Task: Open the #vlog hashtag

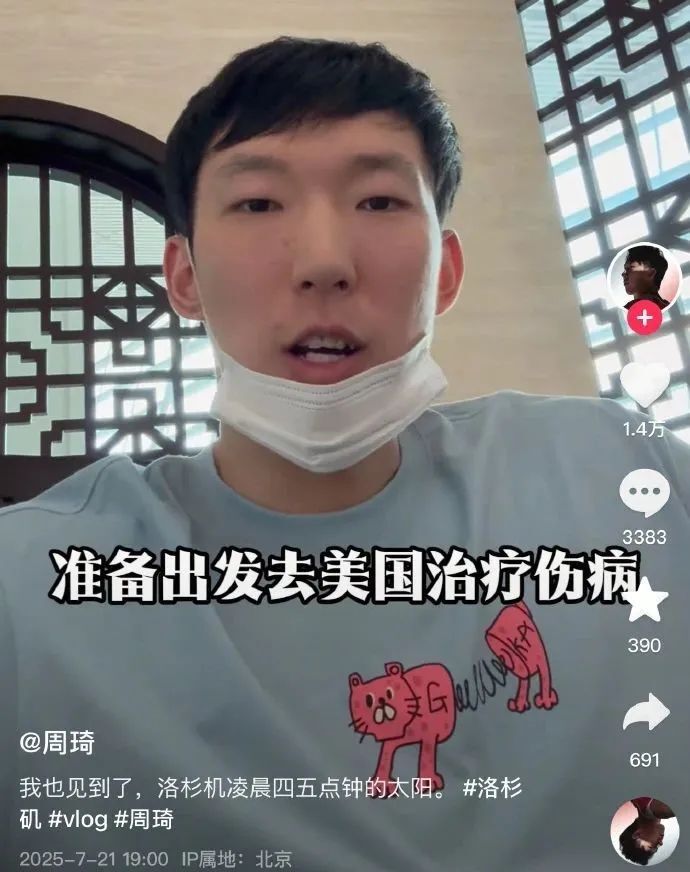Action: (77, 820)
